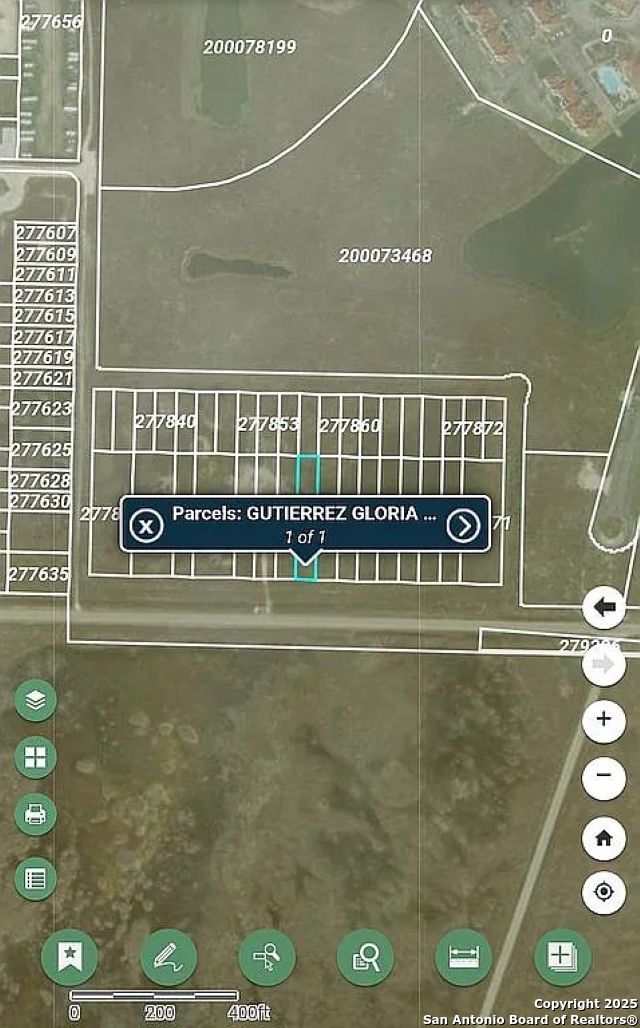
Task: Open the map layers list
Action: click(35, 699)
